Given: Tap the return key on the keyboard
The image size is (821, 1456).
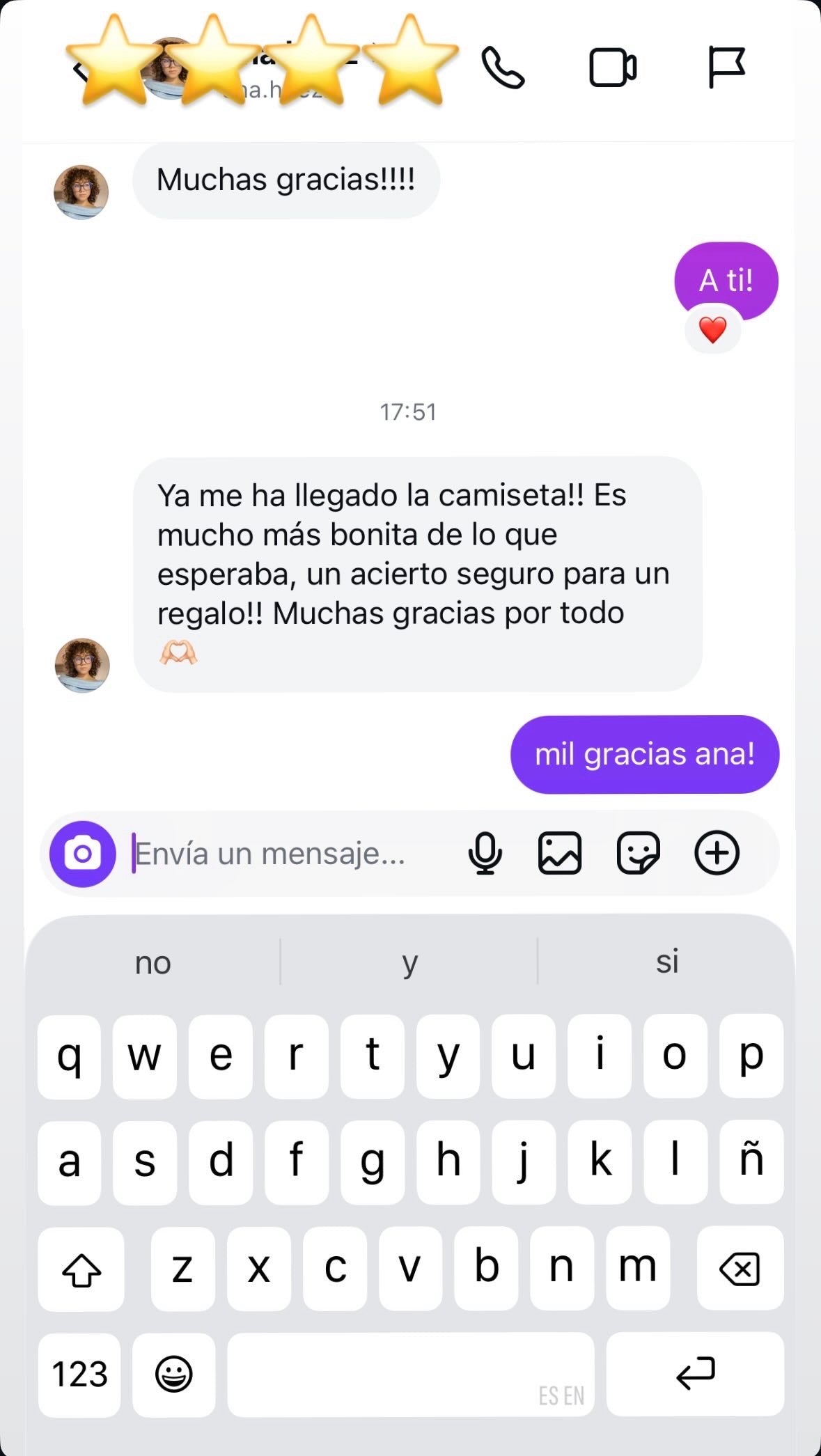Looking at the screenshot, I should coord(695,1375).
